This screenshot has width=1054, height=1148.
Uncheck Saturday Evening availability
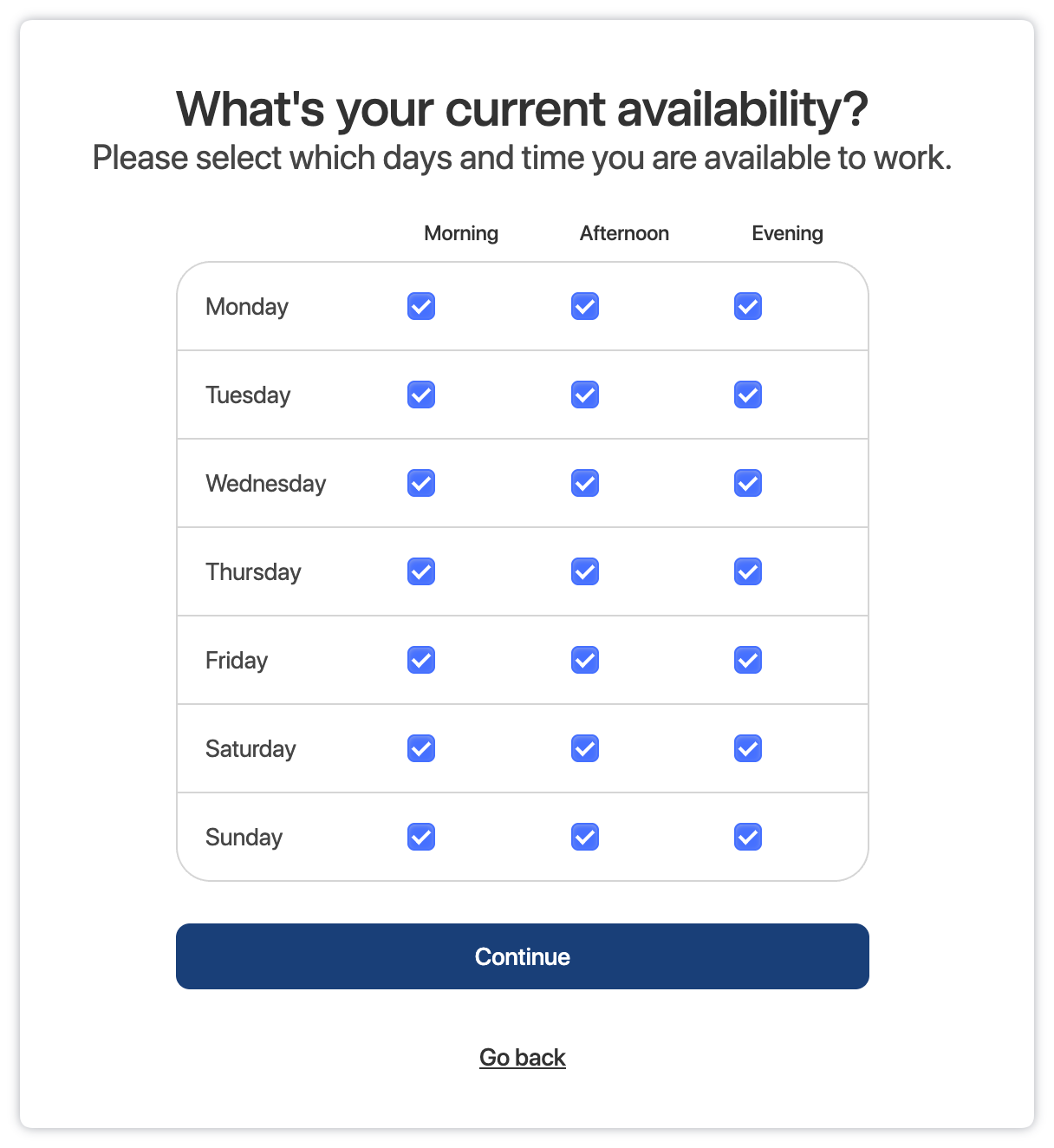pyautogui.click(x=748, y=748)
